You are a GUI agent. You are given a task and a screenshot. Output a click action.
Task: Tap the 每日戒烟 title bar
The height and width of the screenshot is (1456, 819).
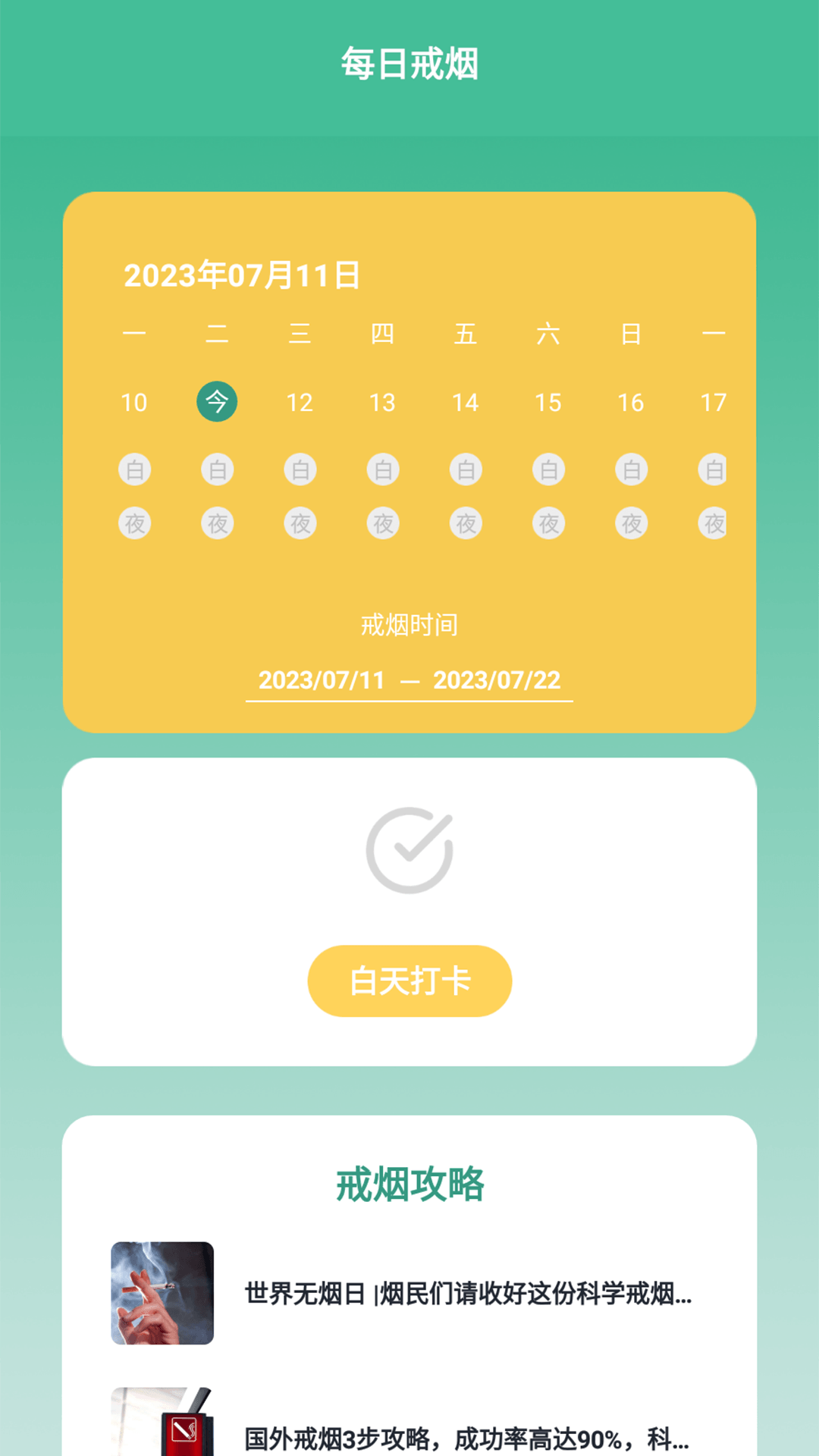tap(409, 64)
